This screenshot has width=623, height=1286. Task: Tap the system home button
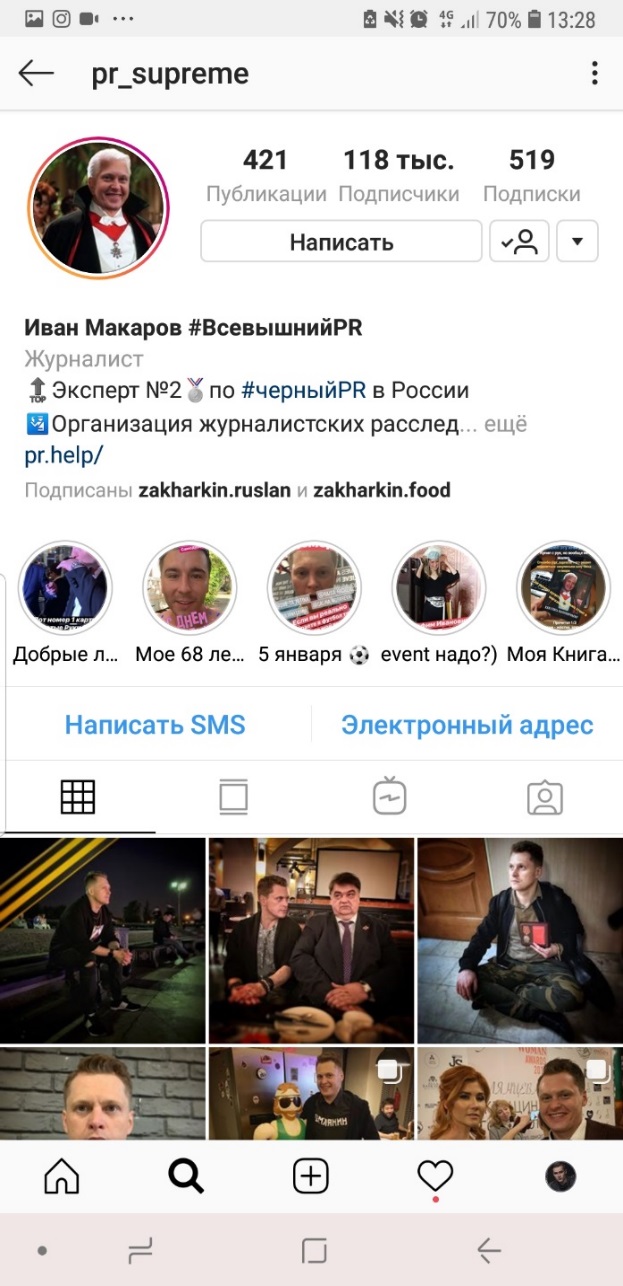coord(314,1250)
